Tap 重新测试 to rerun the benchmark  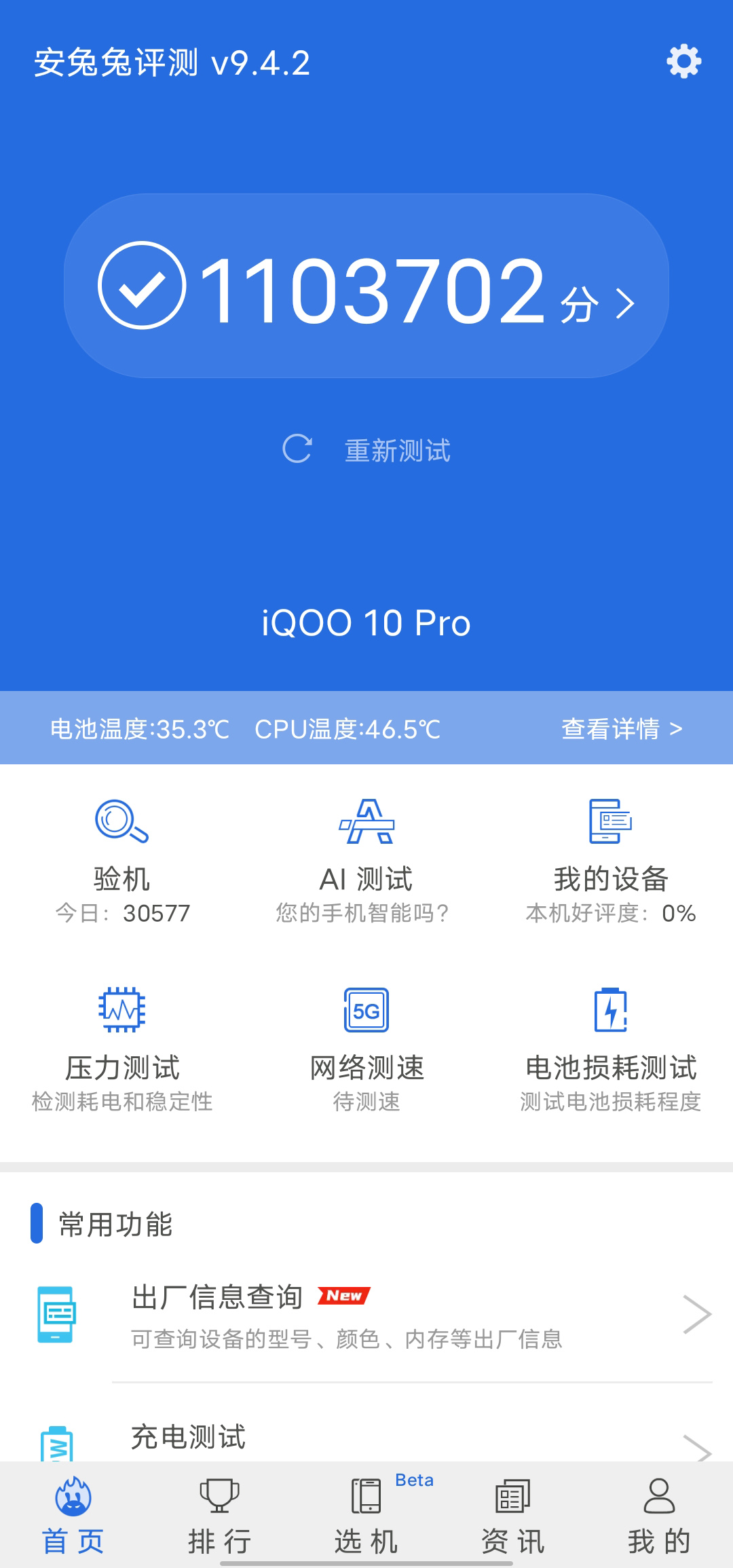[x=396, y=450]
